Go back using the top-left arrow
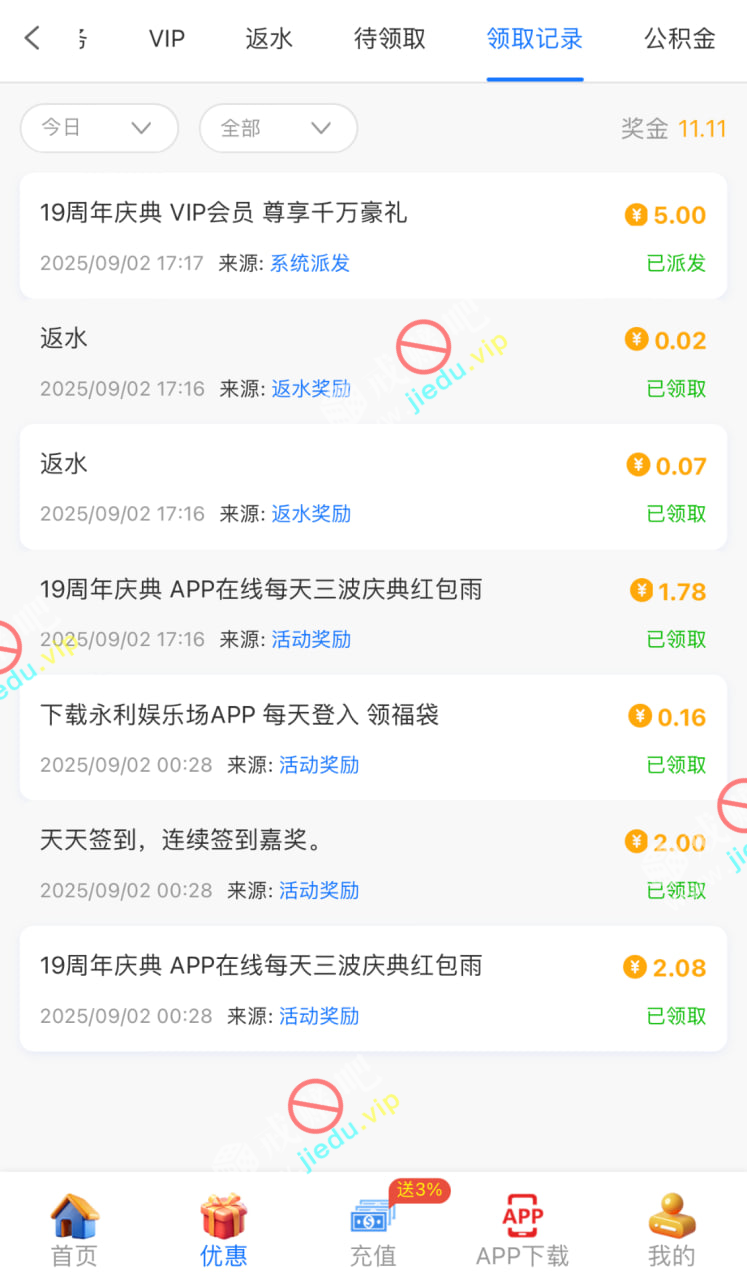 pyautogui.click(x=32, y=39)
